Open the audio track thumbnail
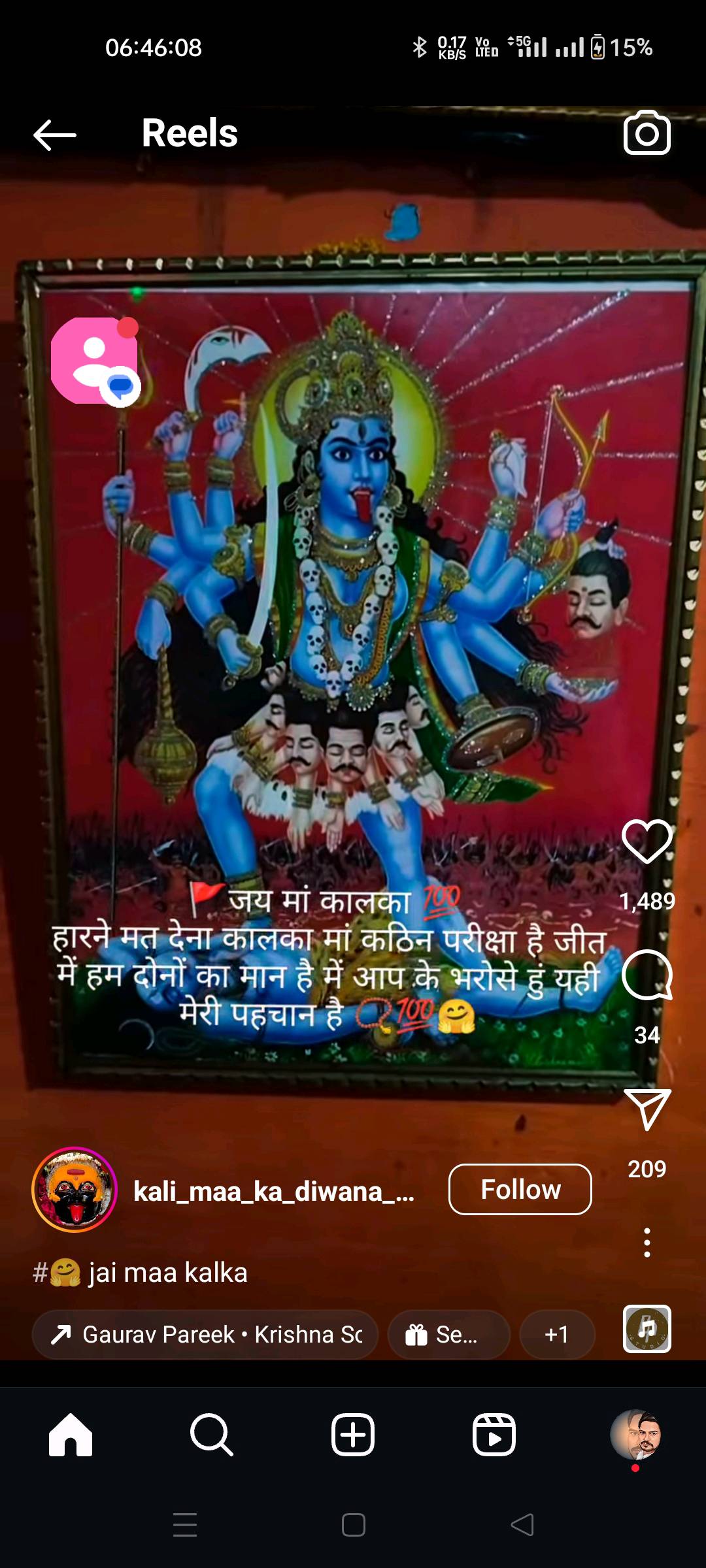Screen dimensions: 706x1568 pyautogui.click(x=647, y=1328)
